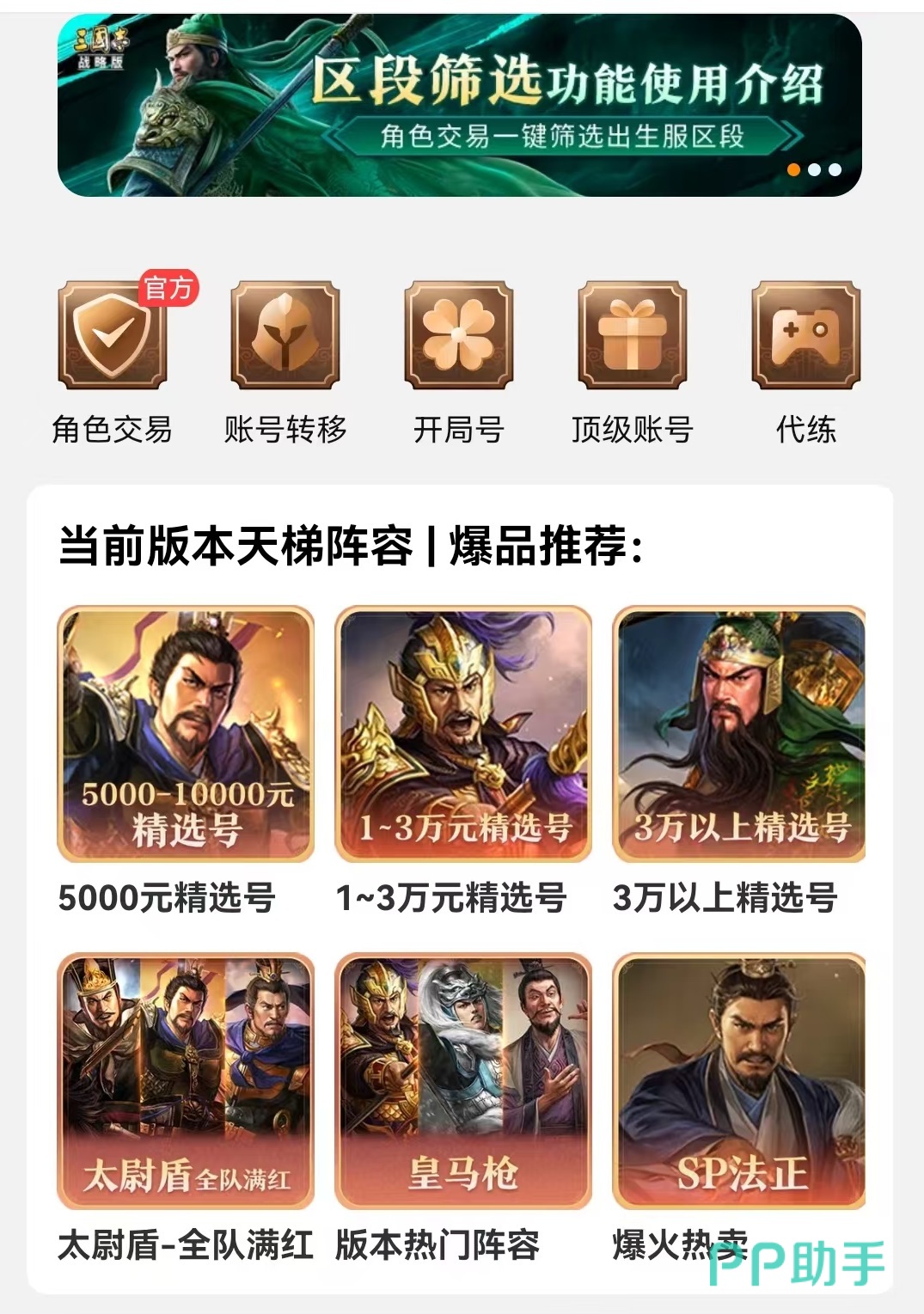This screenshot has height=1314, width=924.
Task: Select the first orange carousel dot
Action: coord(792,171)
